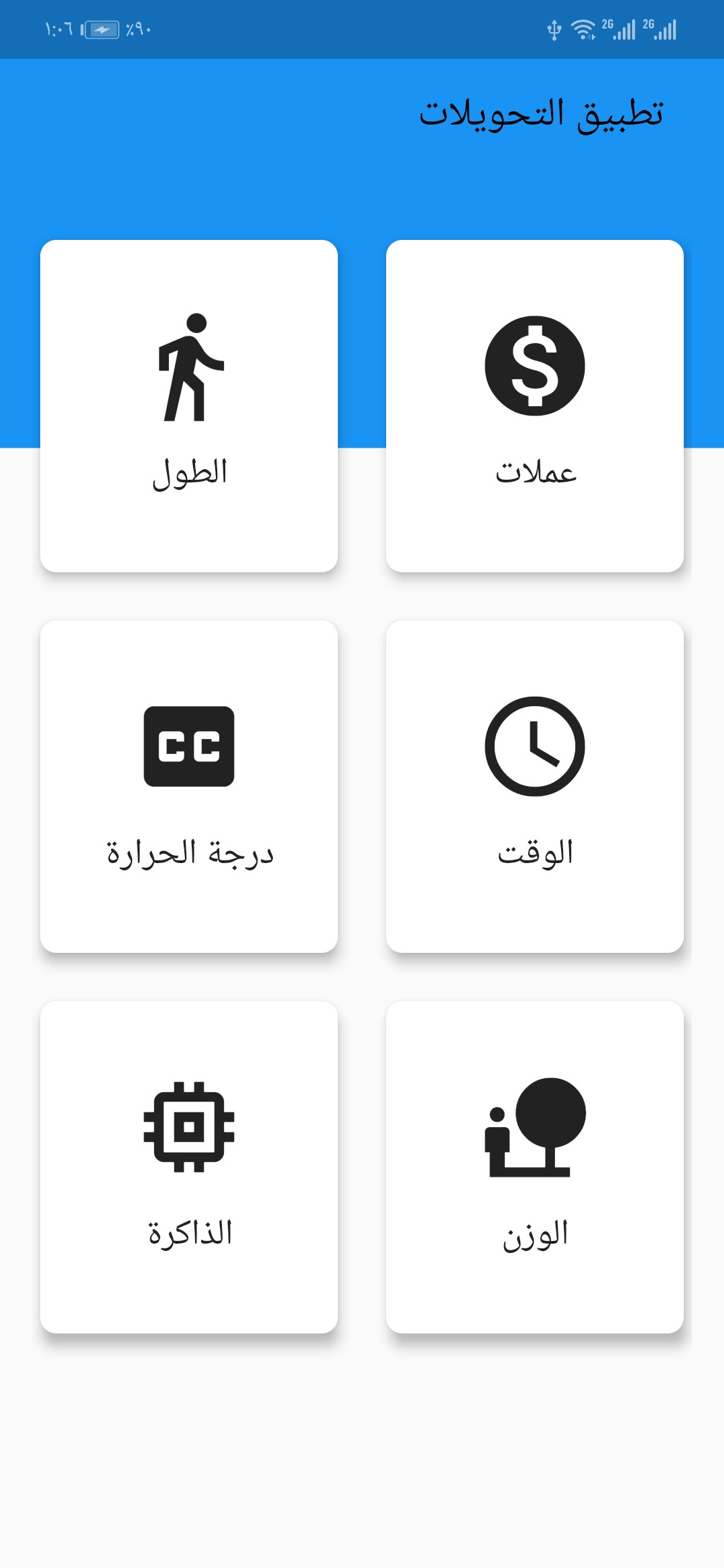Open the الطول length converter card
The image size is (724, 1568).
[190, 405]
